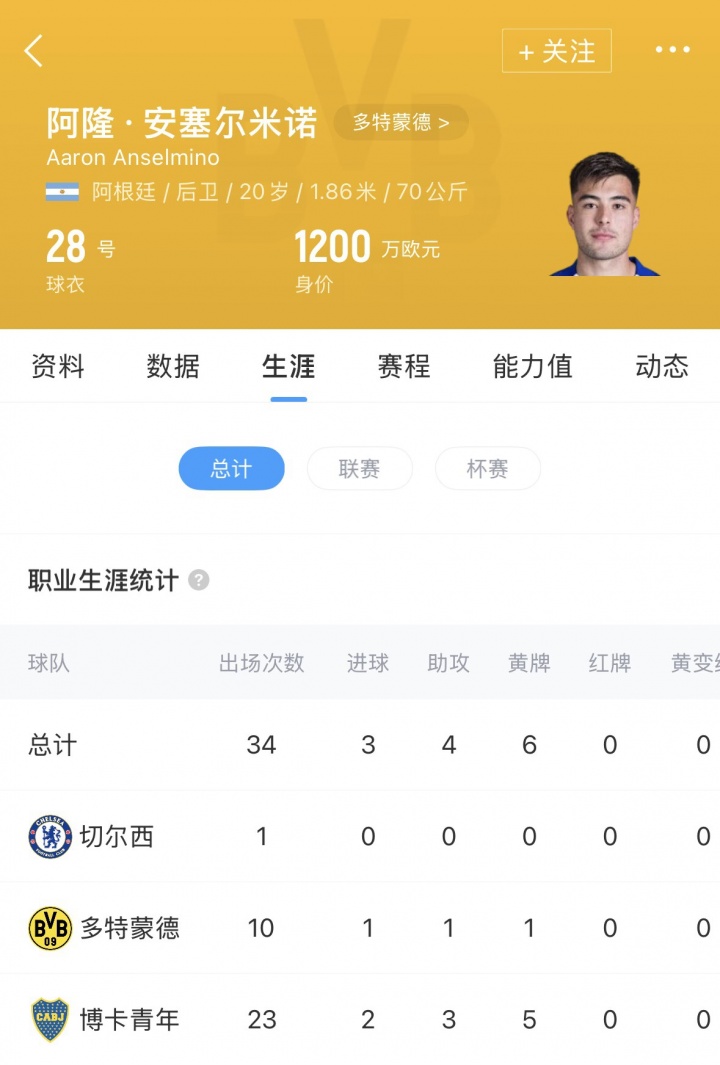View the 能力值 tab
Screen dimensions: 720x1065
coord(532,366)
